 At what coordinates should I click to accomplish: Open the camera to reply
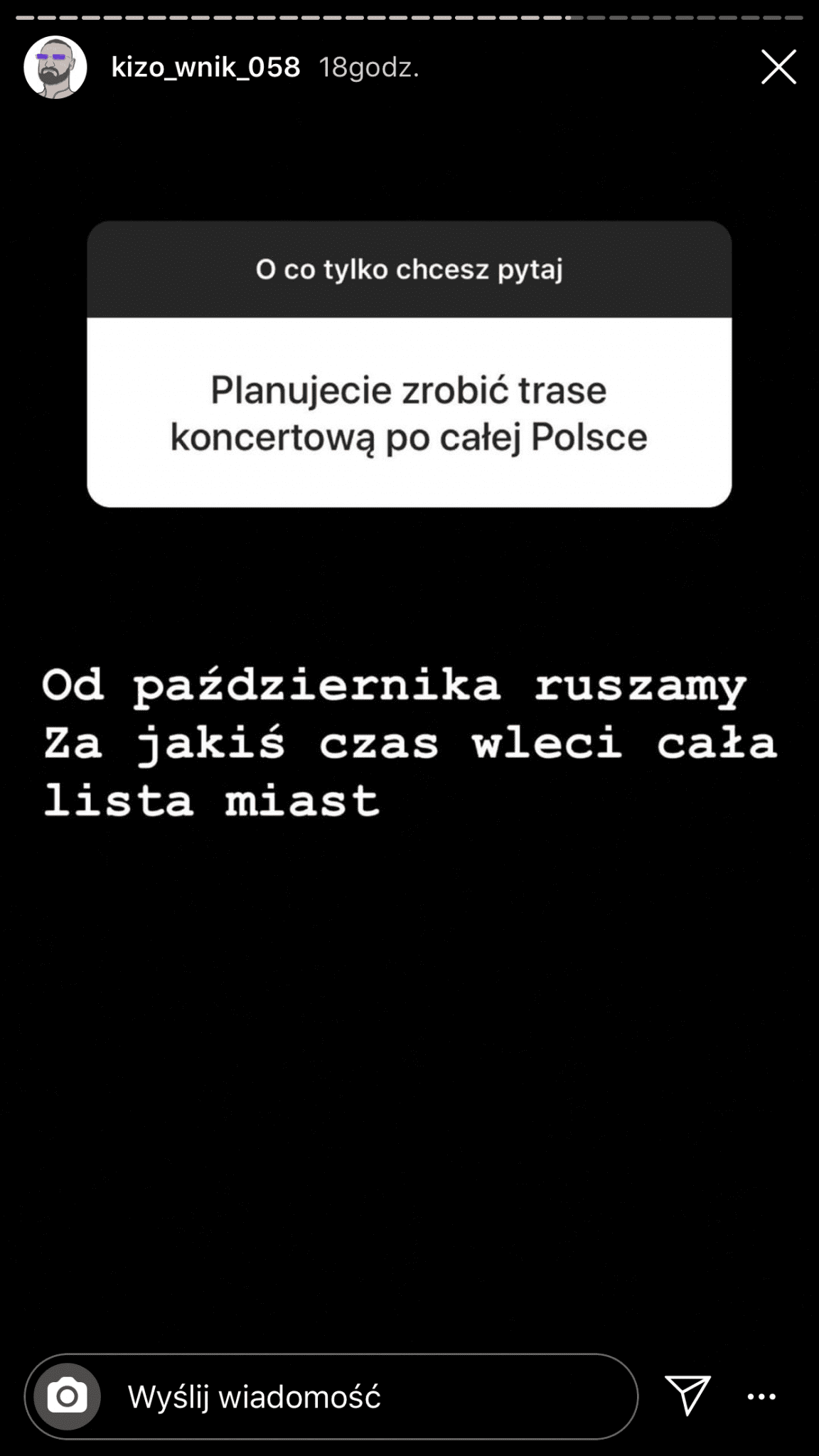coord(68,1396)
